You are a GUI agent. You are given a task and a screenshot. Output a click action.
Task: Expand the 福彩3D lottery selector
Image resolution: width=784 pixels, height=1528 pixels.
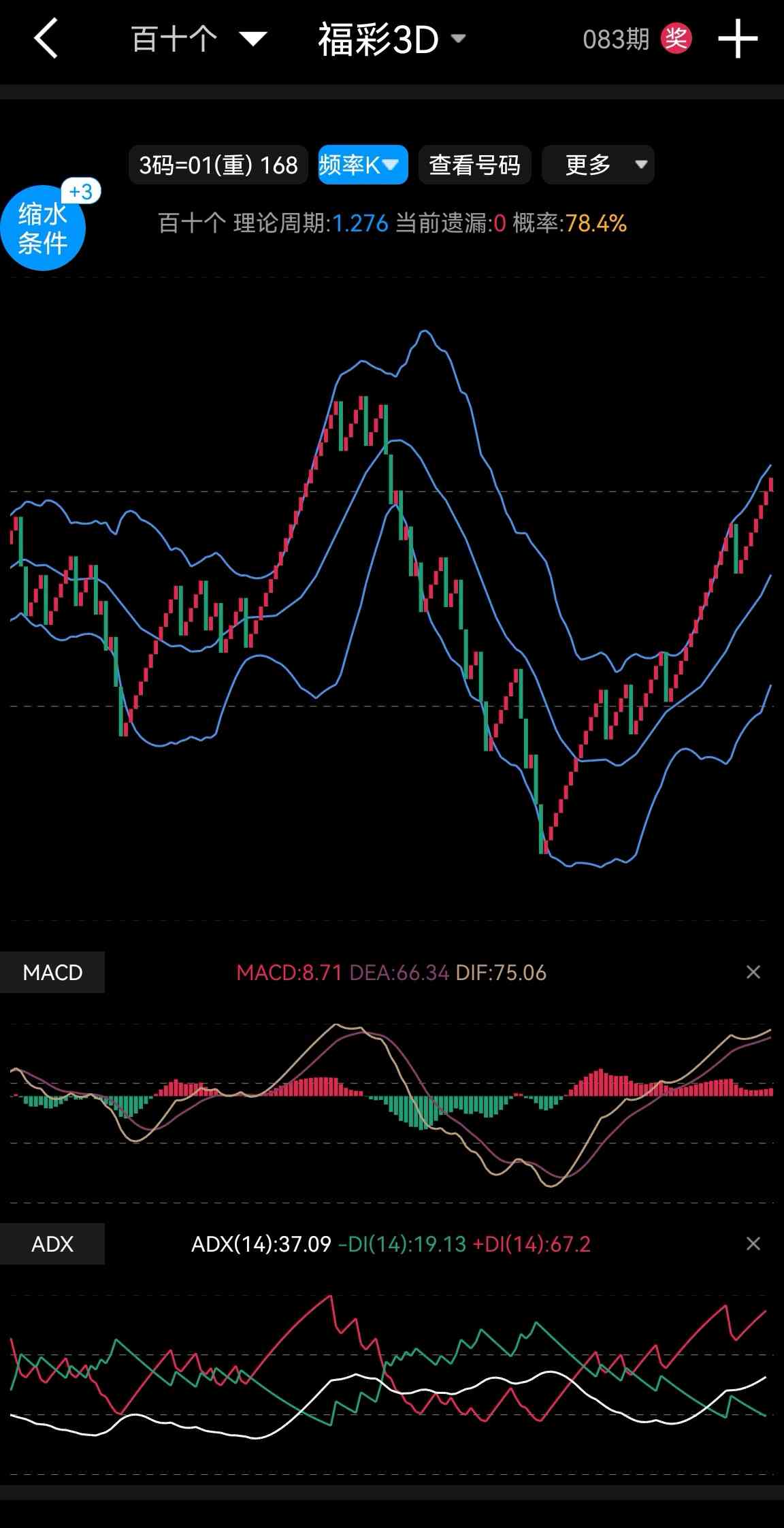[392, 39]
